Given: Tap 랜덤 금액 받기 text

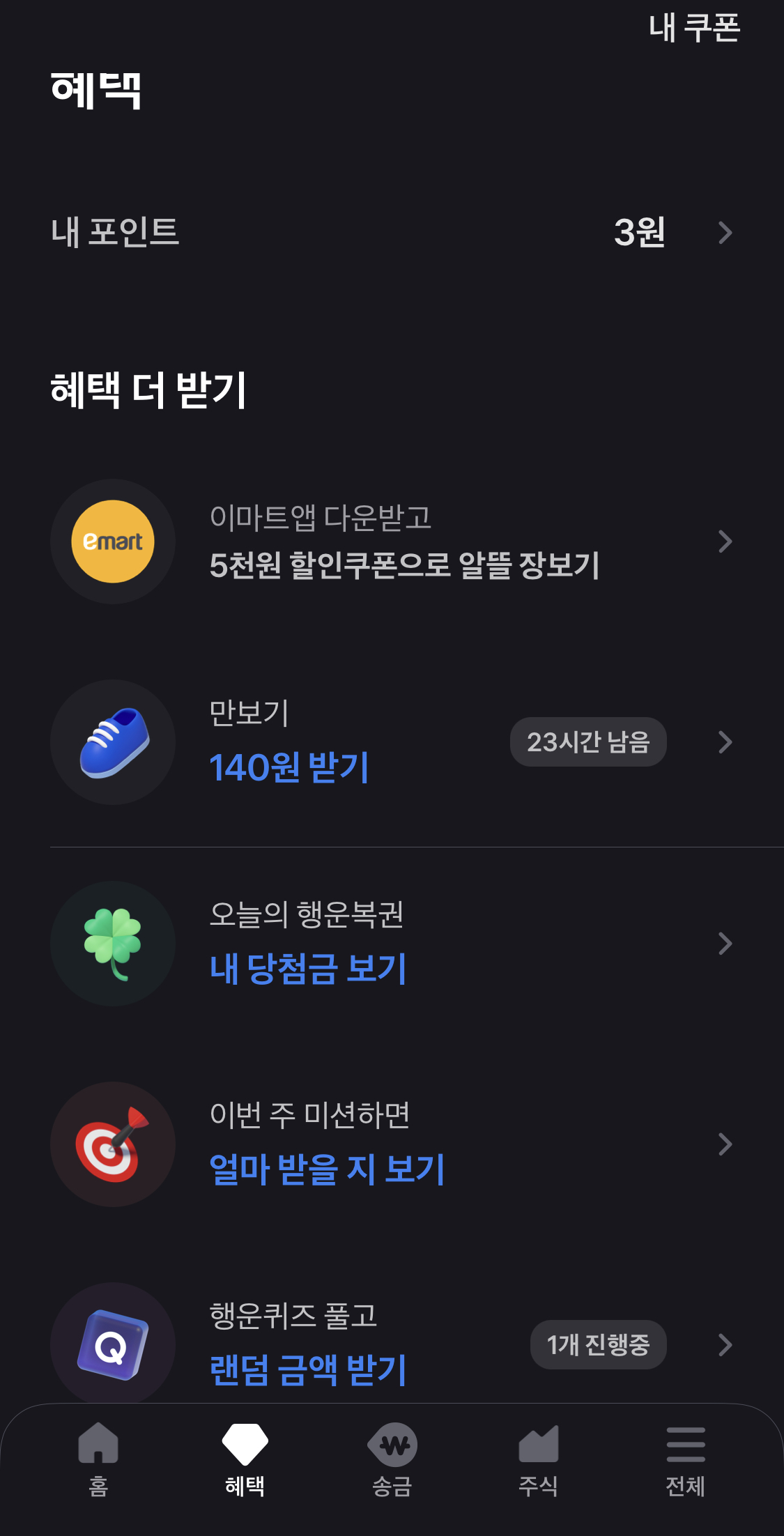Looking at the screenshot, I should pos(307,1371).
